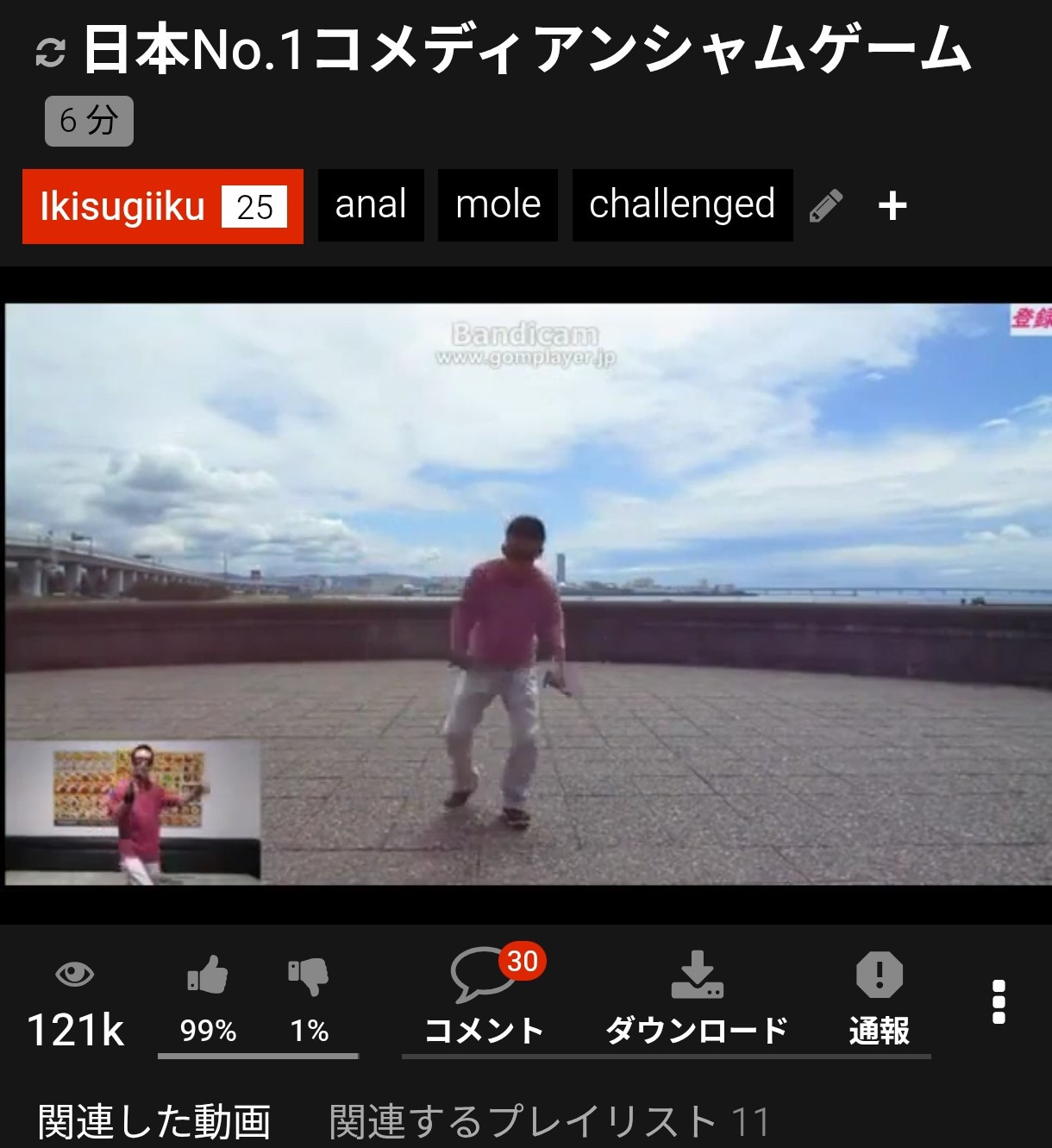This screenshot has height=1148, width=1052.
Task: Tap the refresh icon beside the title
Action: [51, 53]
